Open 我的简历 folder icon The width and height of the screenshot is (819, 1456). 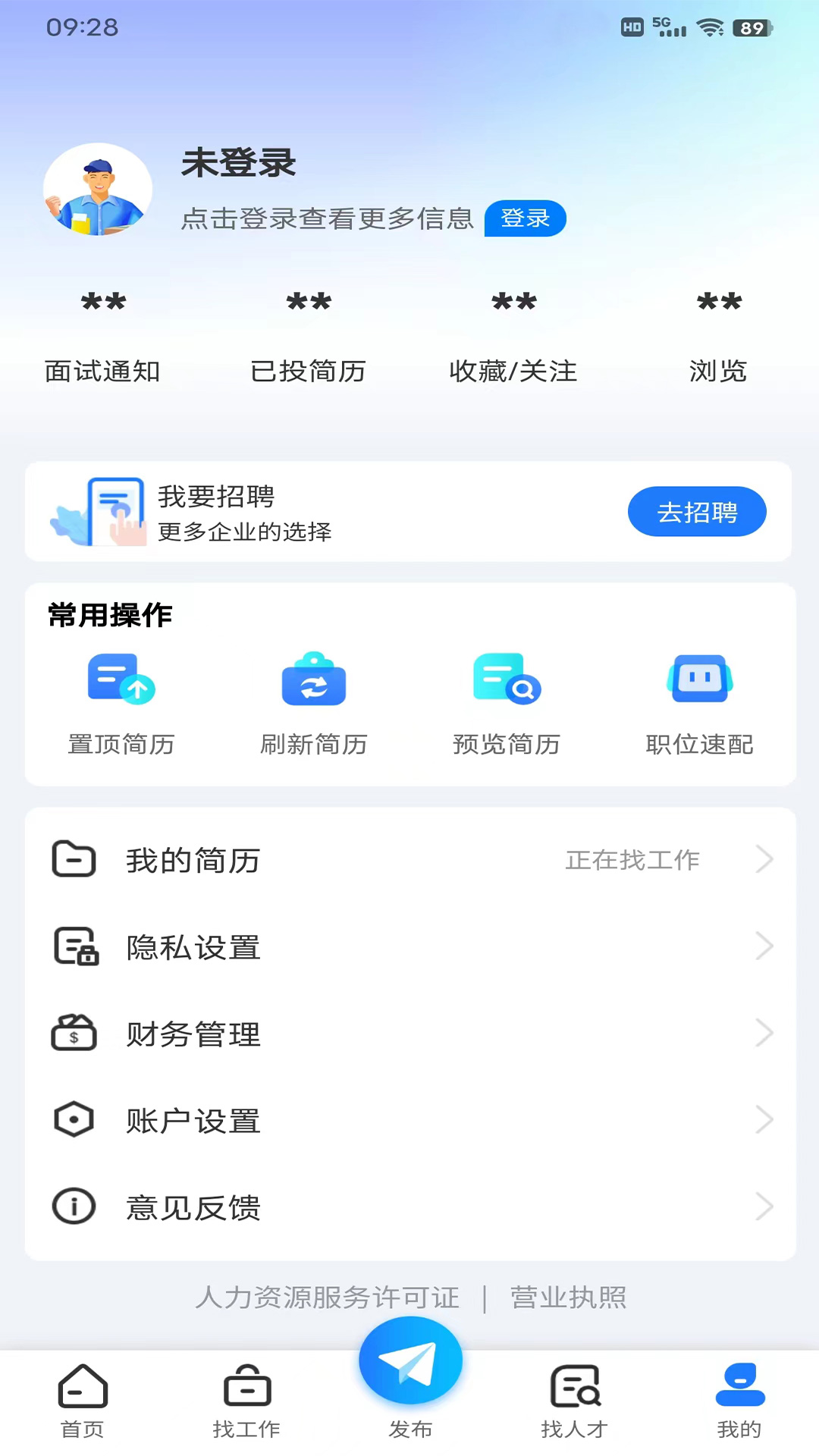pyautogui.click(x=74, y=860)
